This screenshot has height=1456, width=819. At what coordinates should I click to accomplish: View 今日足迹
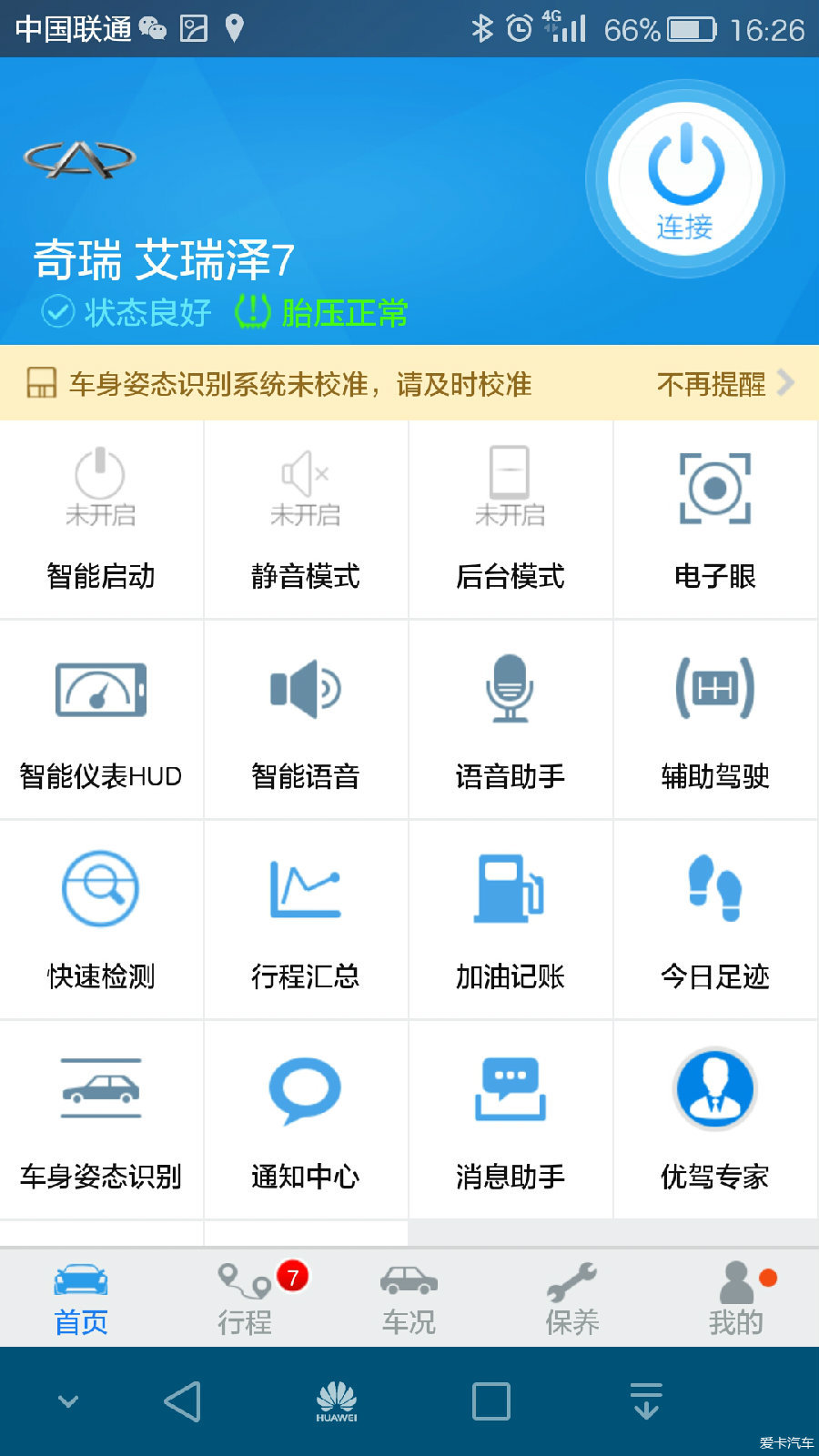click(715, 920)
